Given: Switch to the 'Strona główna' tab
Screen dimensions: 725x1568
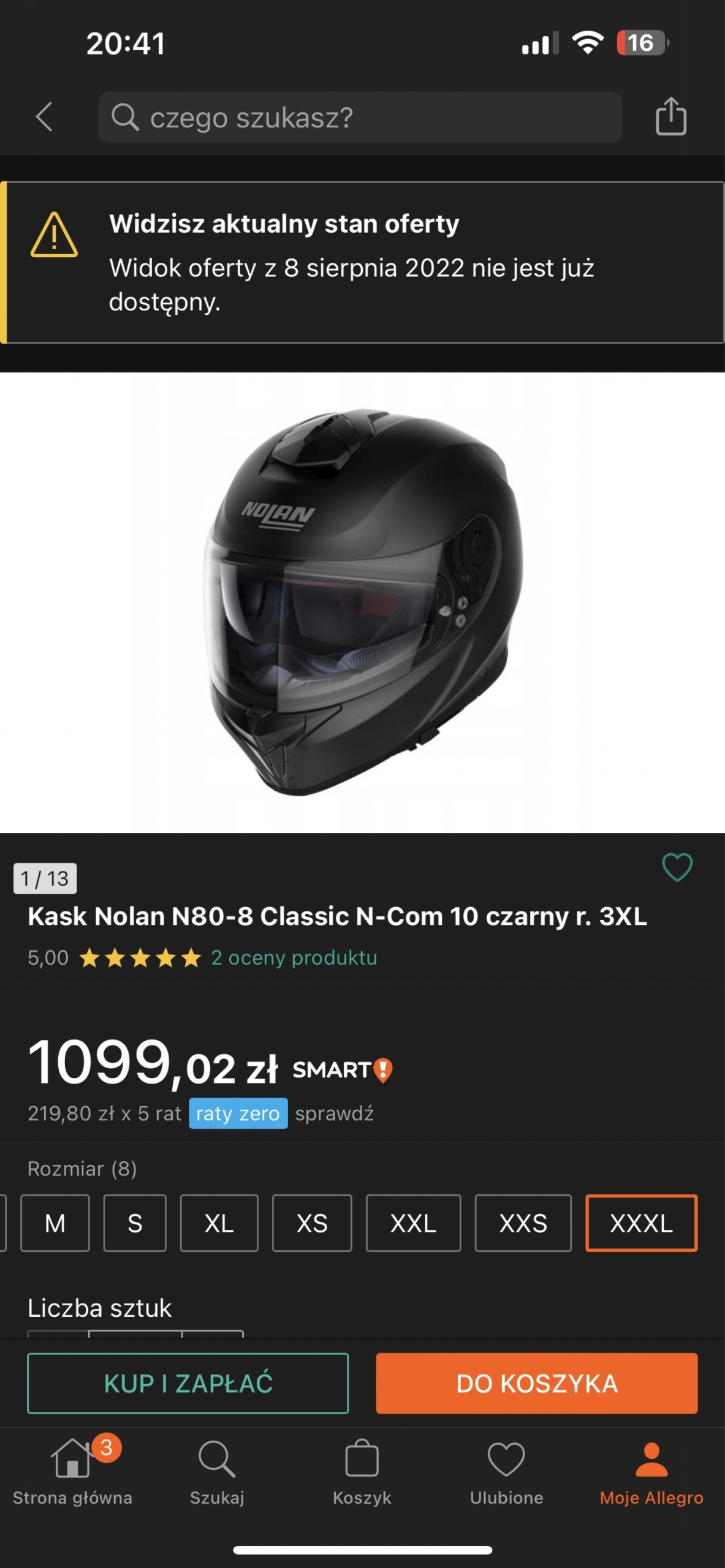Looking at the screenshot, I should 72,1471.
